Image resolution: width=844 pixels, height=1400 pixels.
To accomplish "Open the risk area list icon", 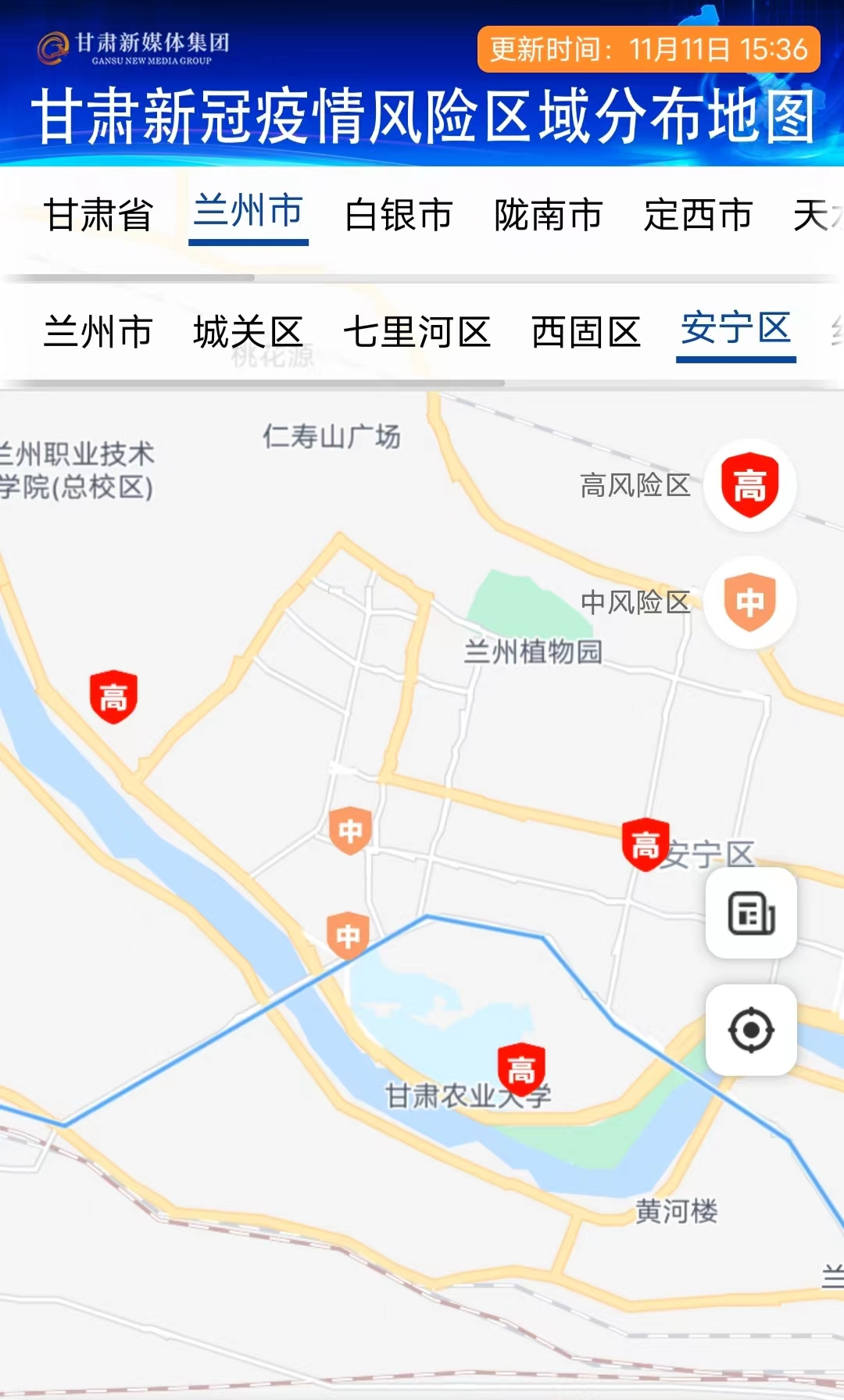I will coord(751,912).
